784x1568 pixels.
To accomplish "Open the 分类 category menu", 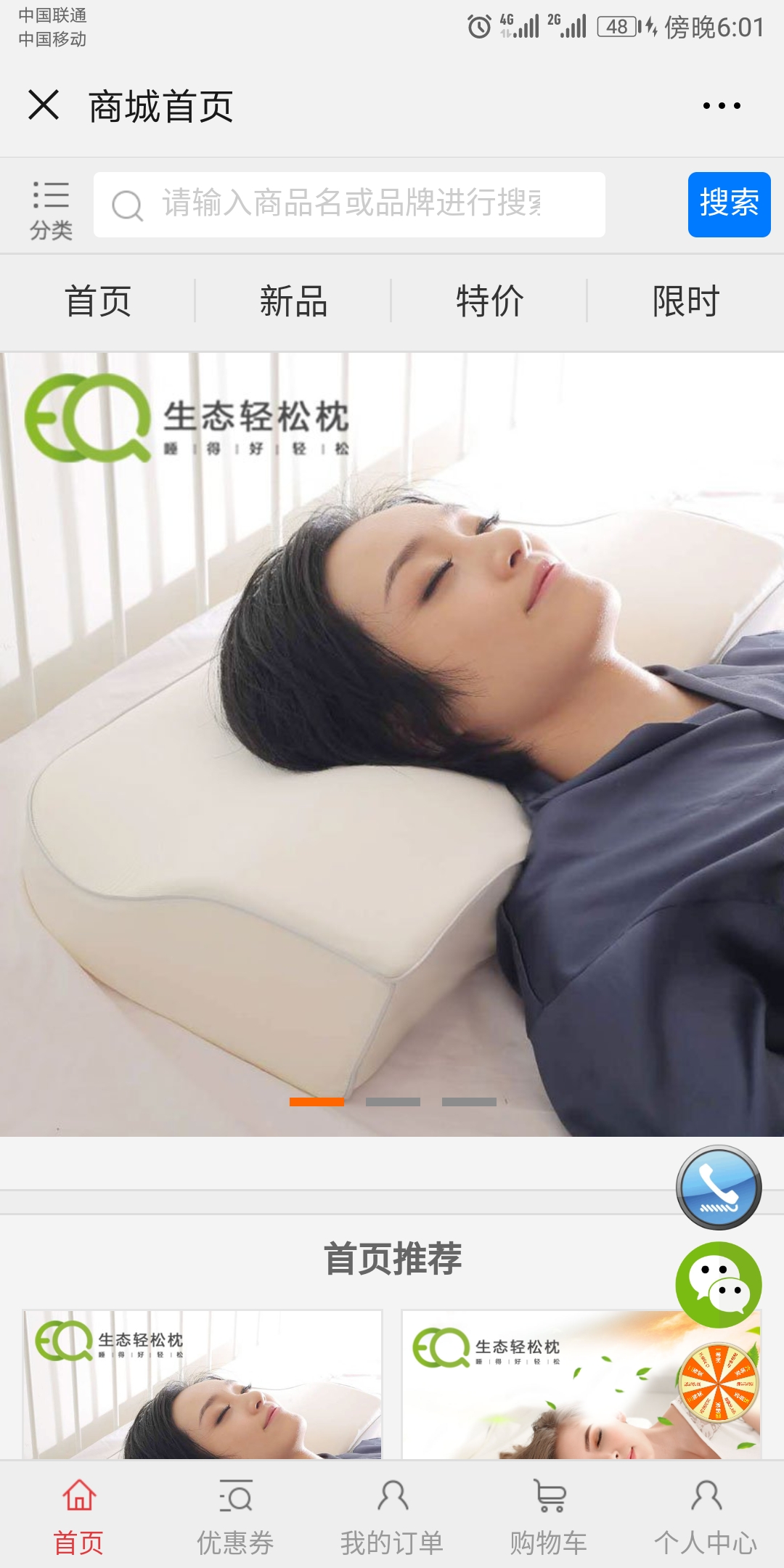I will click(51, 210).
